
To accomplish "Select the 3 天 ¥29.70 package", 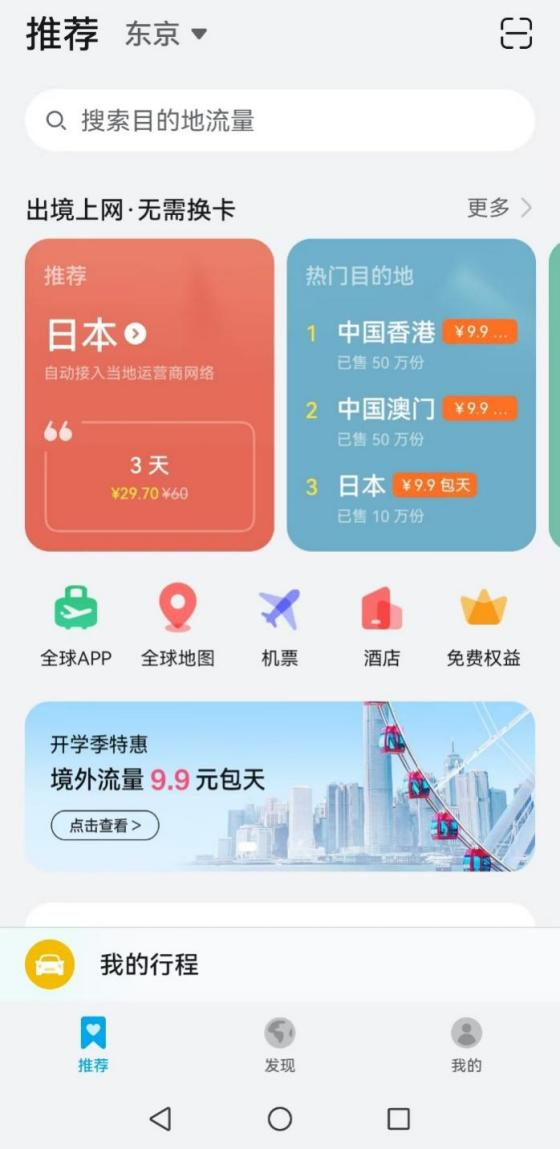I will point(150,476).
